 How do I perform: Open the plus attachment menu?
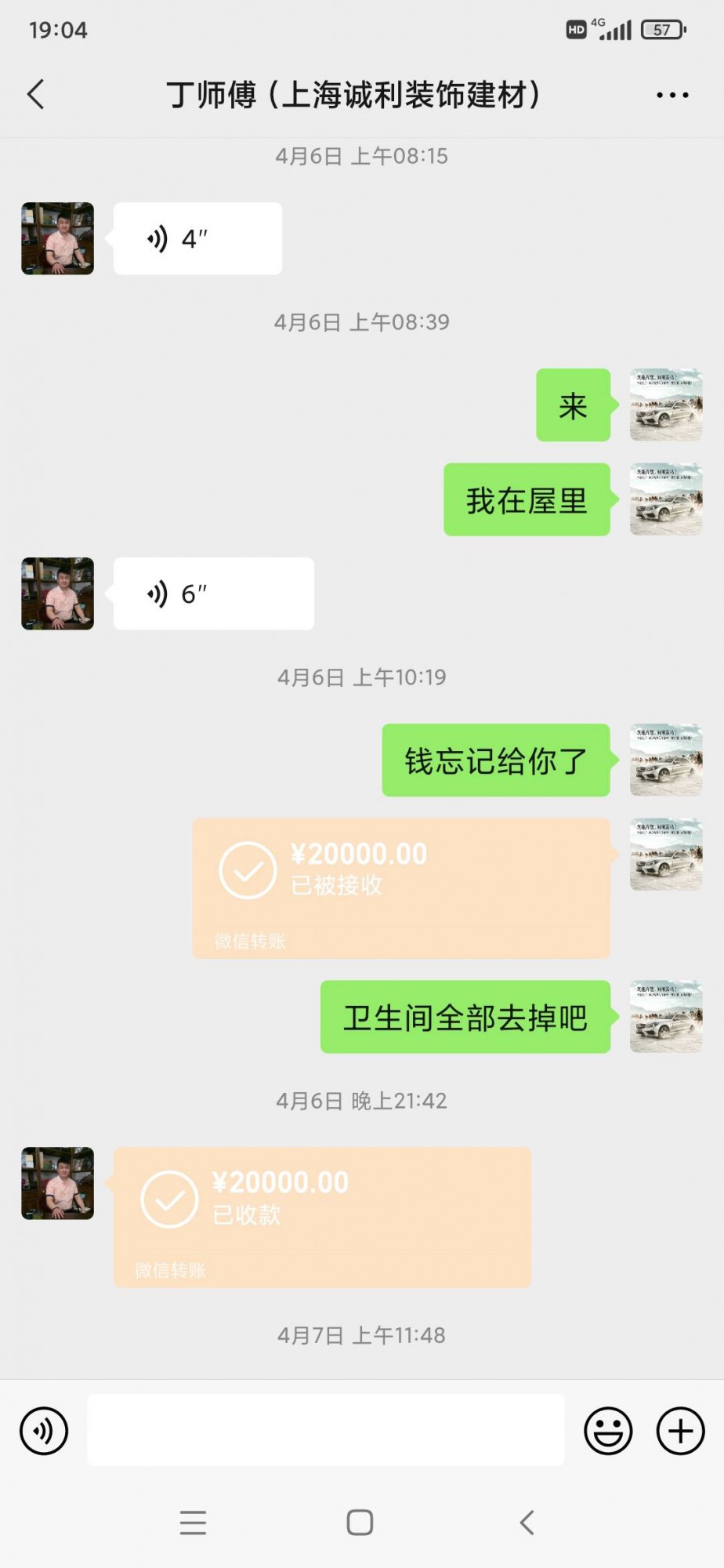click(x=680, y=1431)
